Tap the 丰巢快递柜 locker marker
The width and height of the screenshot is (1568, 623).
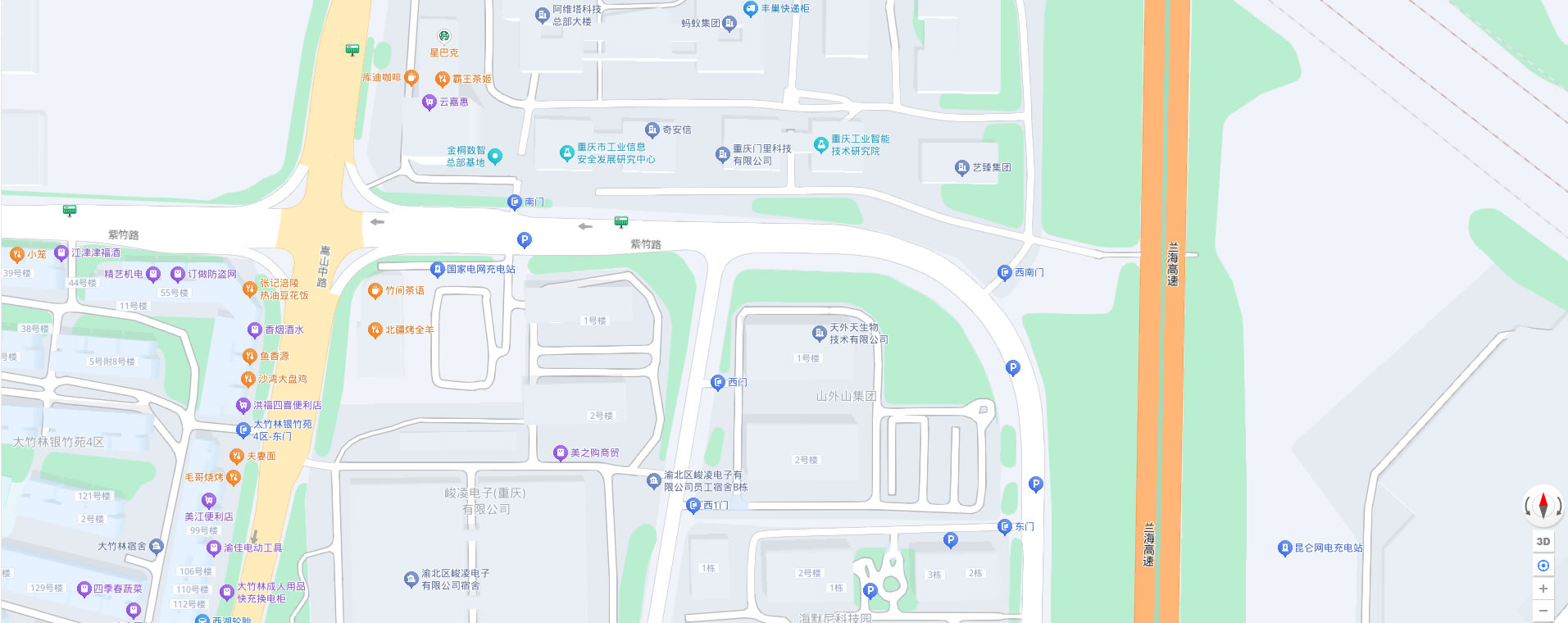pos(750,8)
